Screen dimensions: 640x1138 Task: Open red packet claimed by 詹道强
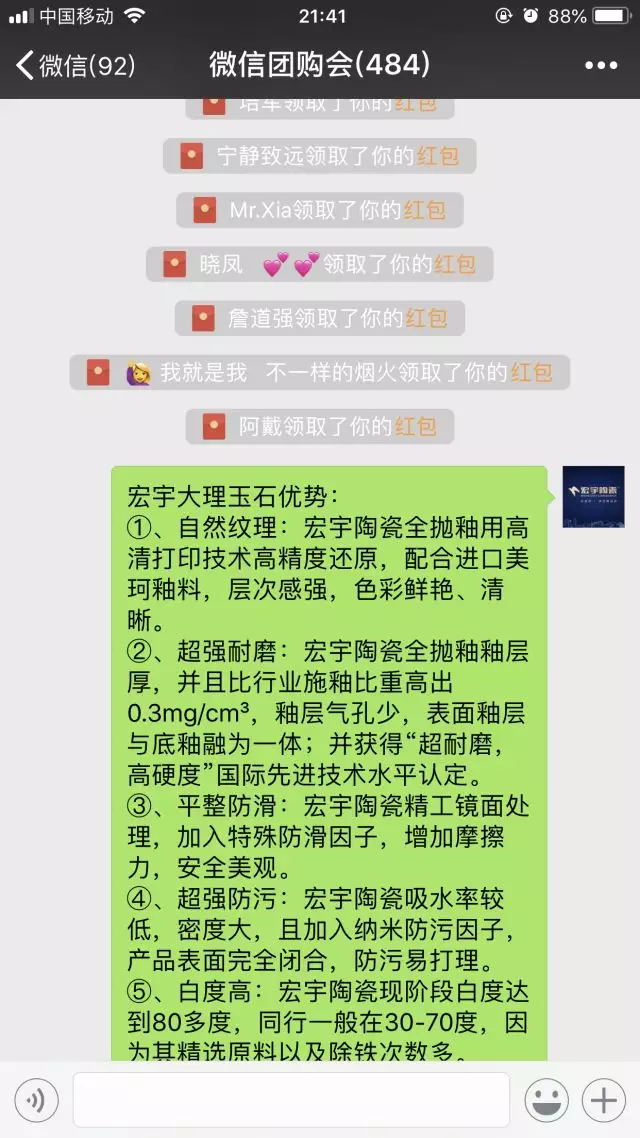click(426, 319)
